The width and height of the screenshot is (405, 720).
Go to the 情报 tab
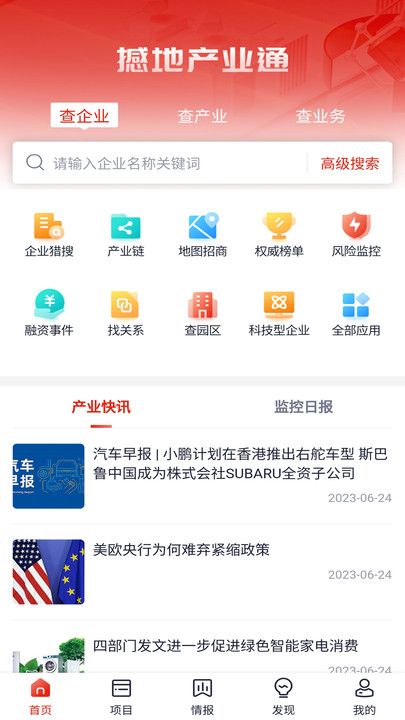point(202,697)
